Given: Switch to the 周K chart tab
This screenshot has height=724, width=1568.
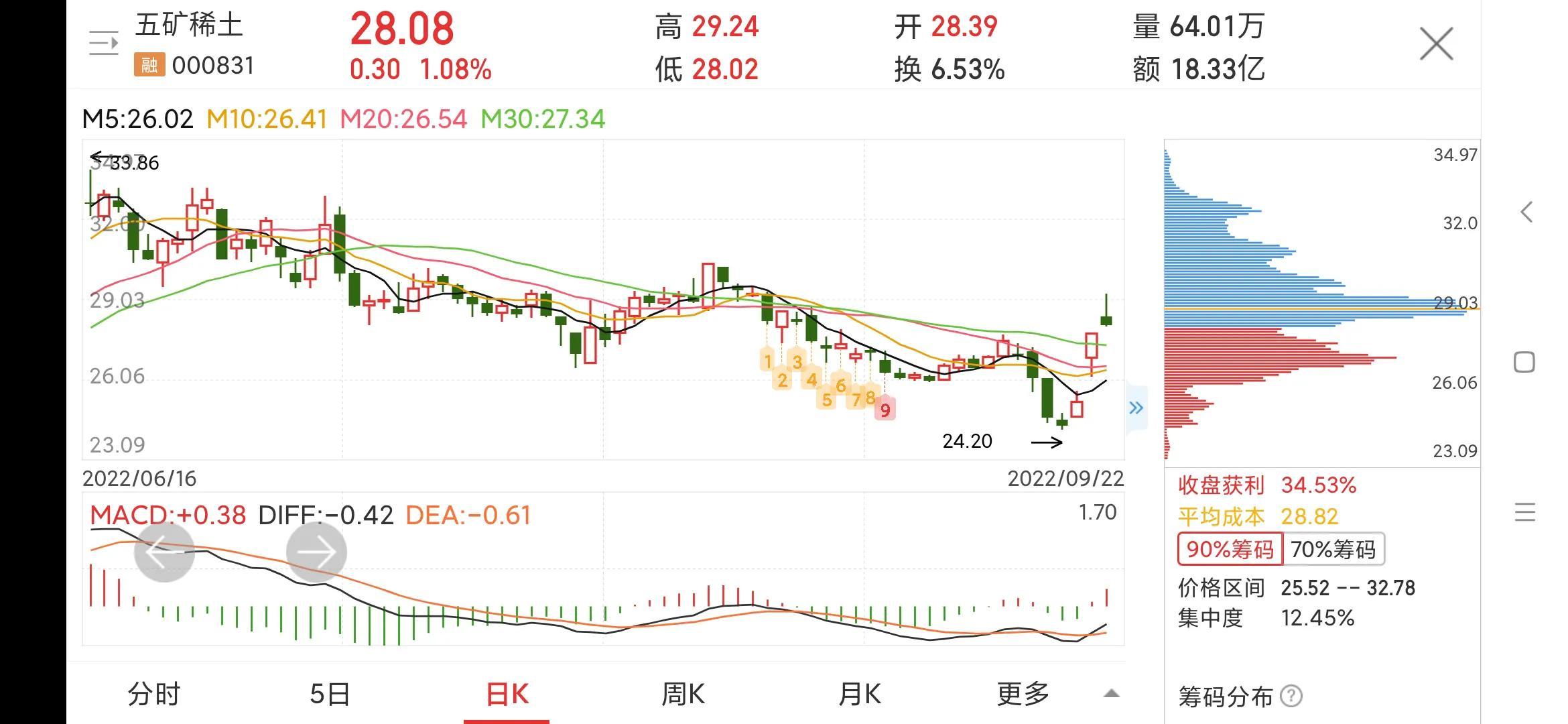Looking at the screenshot, I should click(x=683, y=694).
